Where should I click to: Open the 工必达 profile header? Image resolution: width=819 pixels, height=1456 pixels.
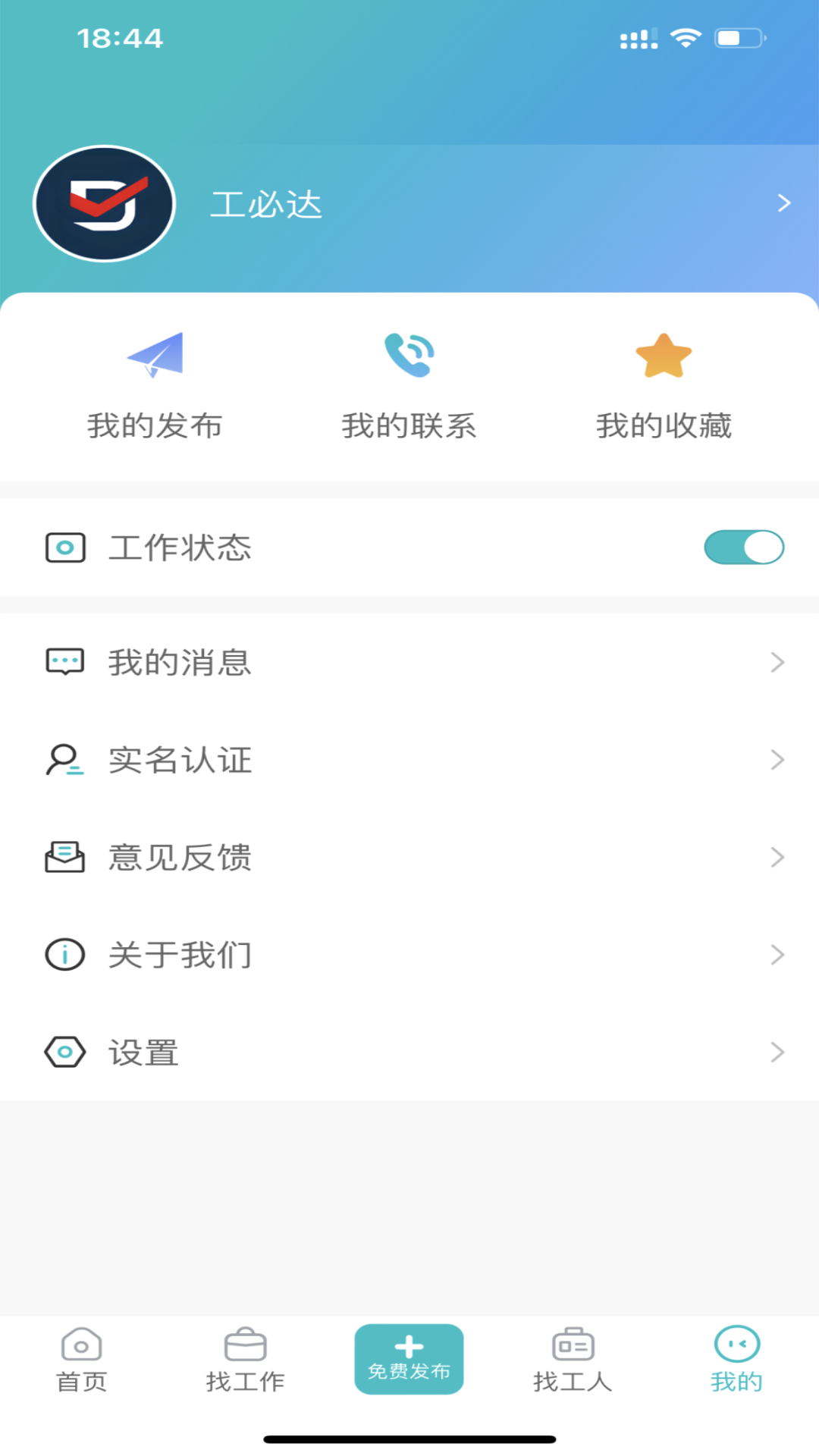point(409,204)
